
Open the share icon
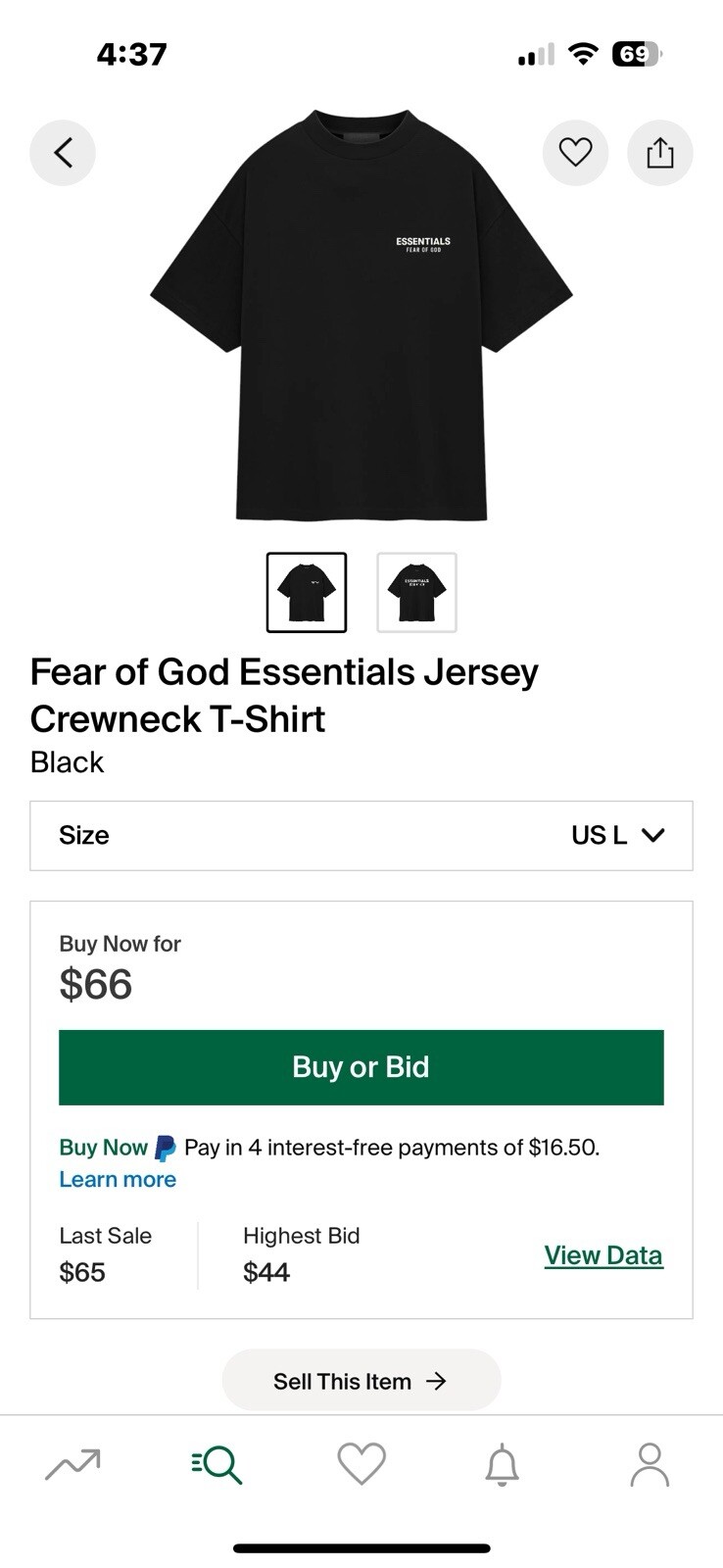tap(660, 152)
